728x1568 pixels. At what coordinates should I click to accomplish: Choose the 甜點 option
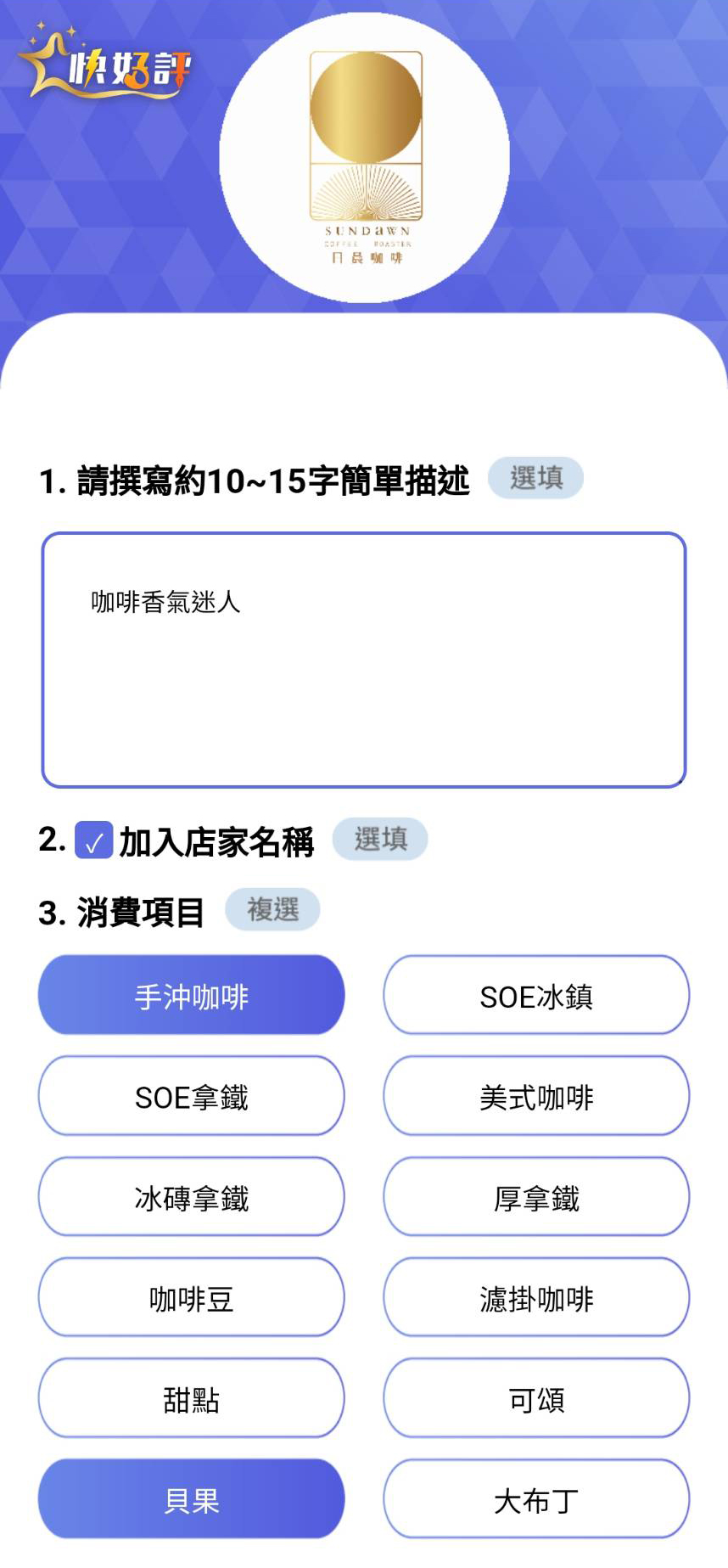192,1398
